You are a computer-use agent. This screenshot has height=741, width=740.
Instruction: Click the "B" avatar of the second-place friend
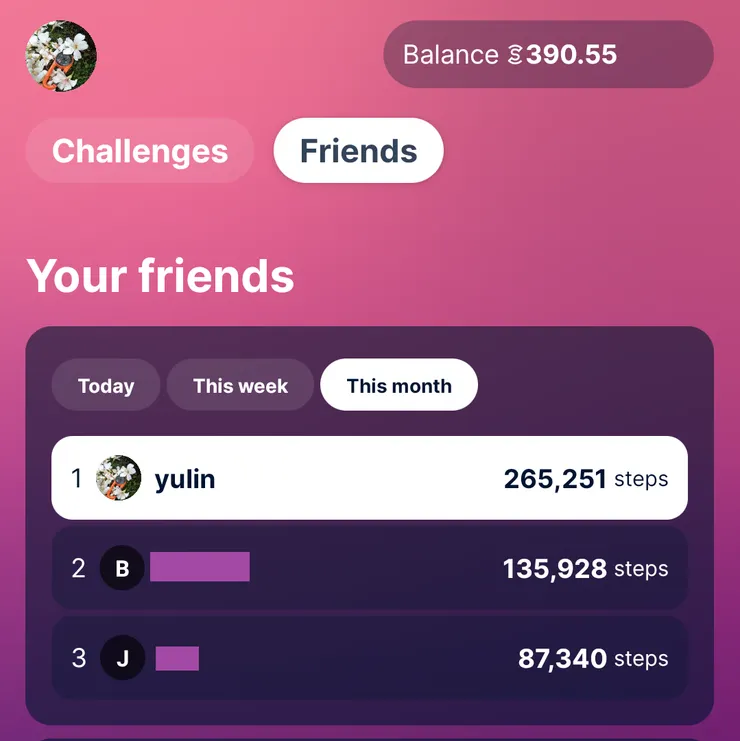[x=122, y=568]
